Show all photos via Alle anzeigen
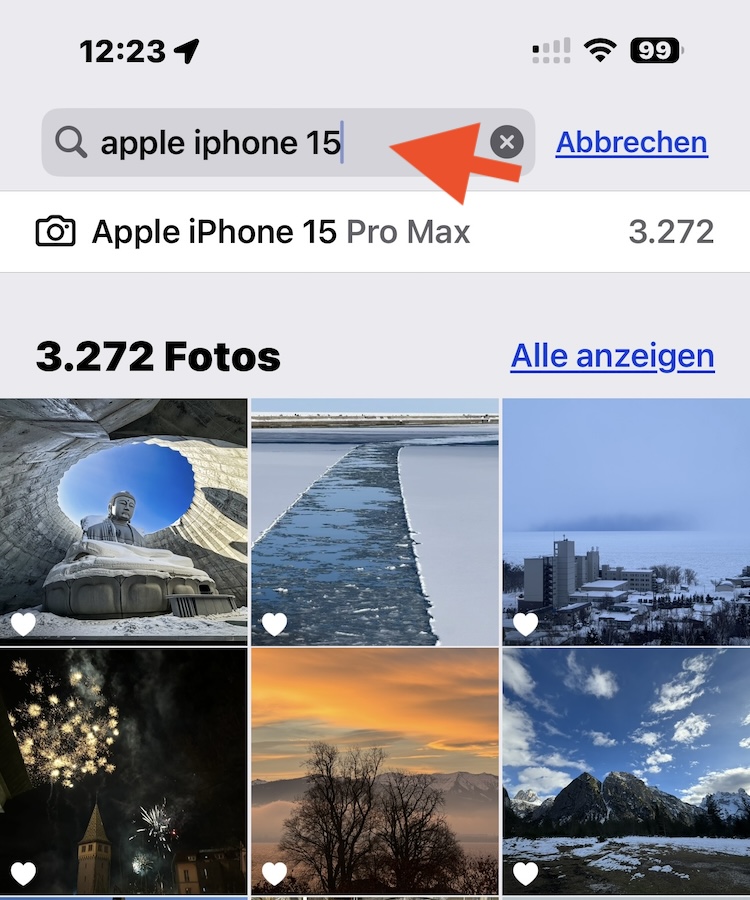This screenshot has height=900, width=750. point(612,355)
